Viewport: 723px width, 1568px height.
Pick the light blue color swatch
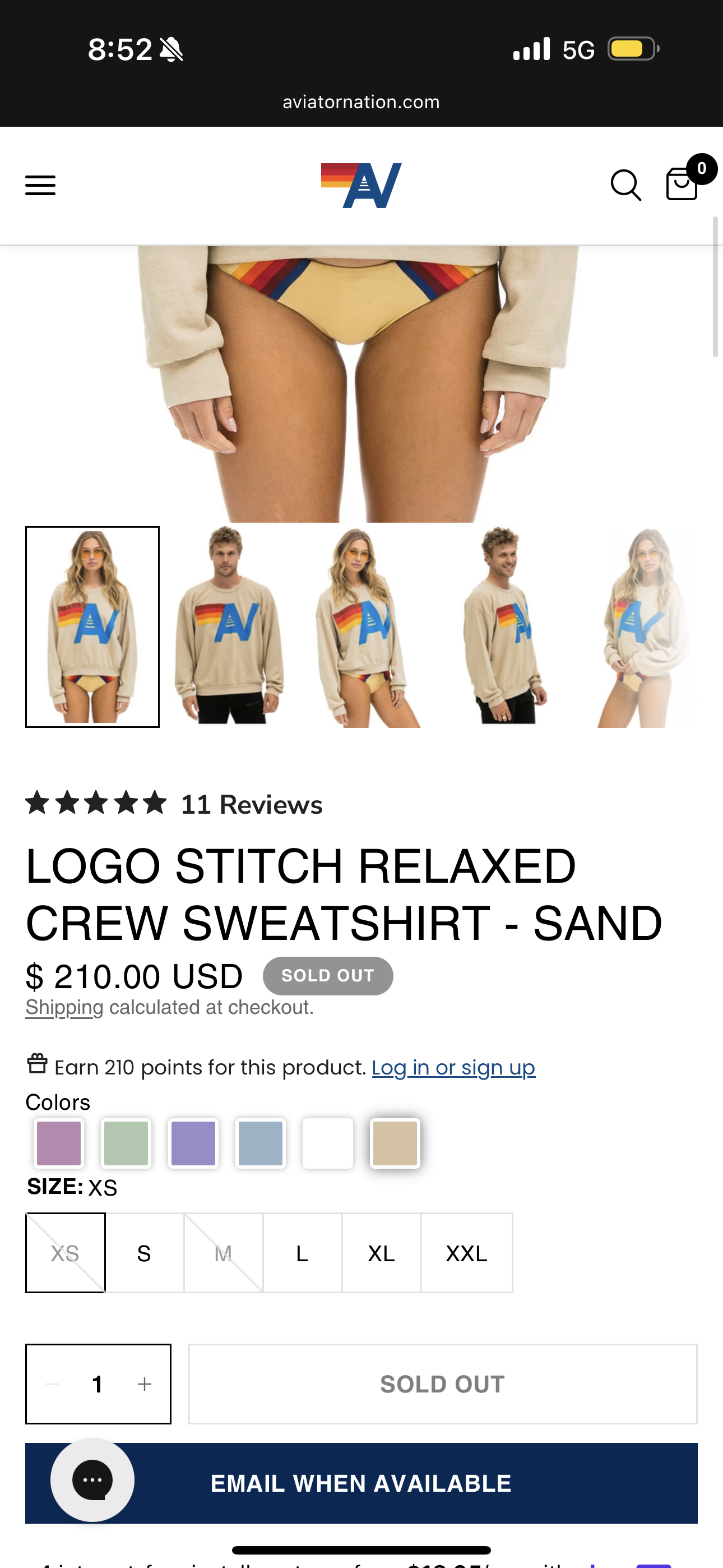point(261,1143)
